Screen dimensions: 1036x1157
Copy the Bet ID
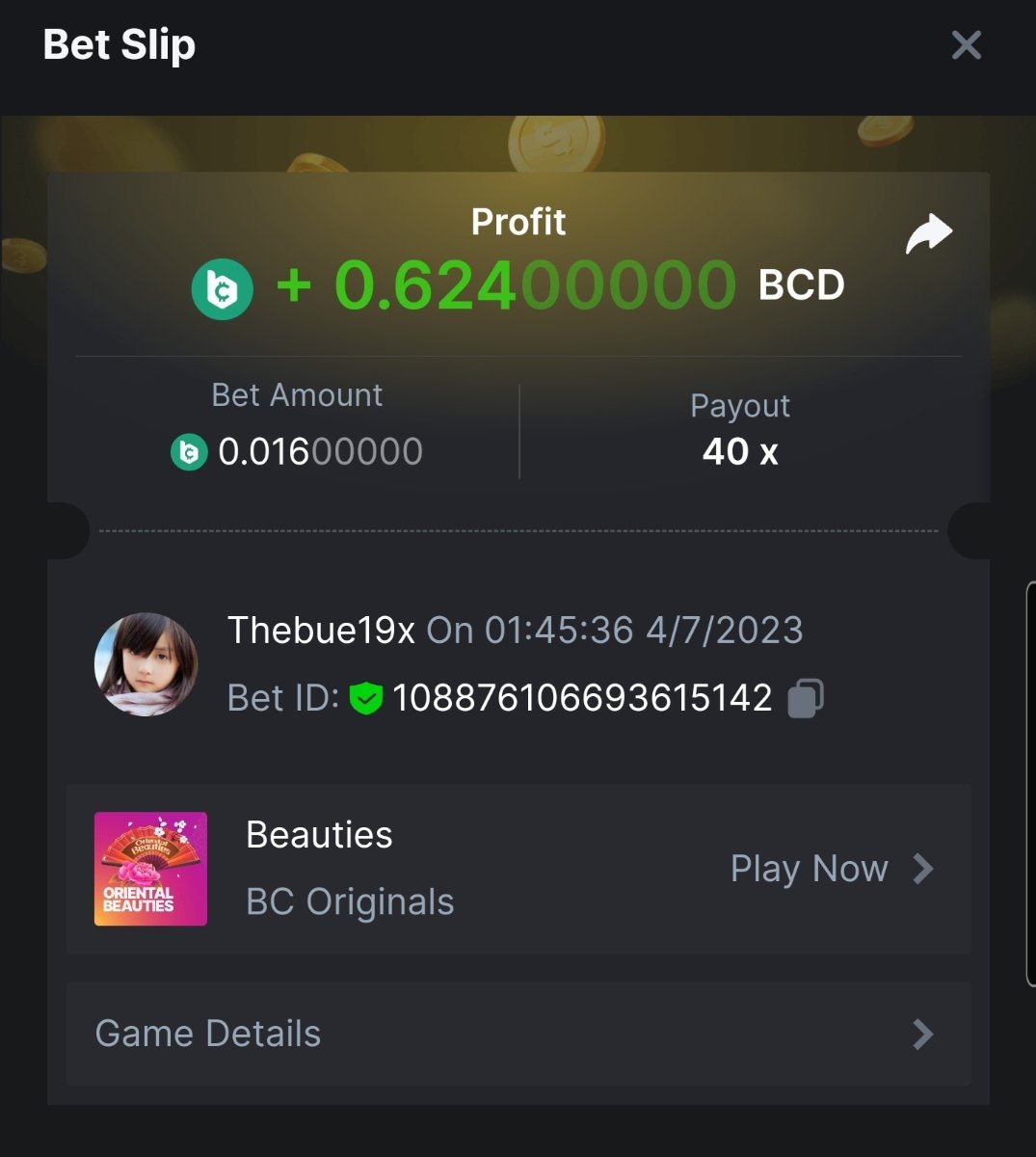click(806, 698)
